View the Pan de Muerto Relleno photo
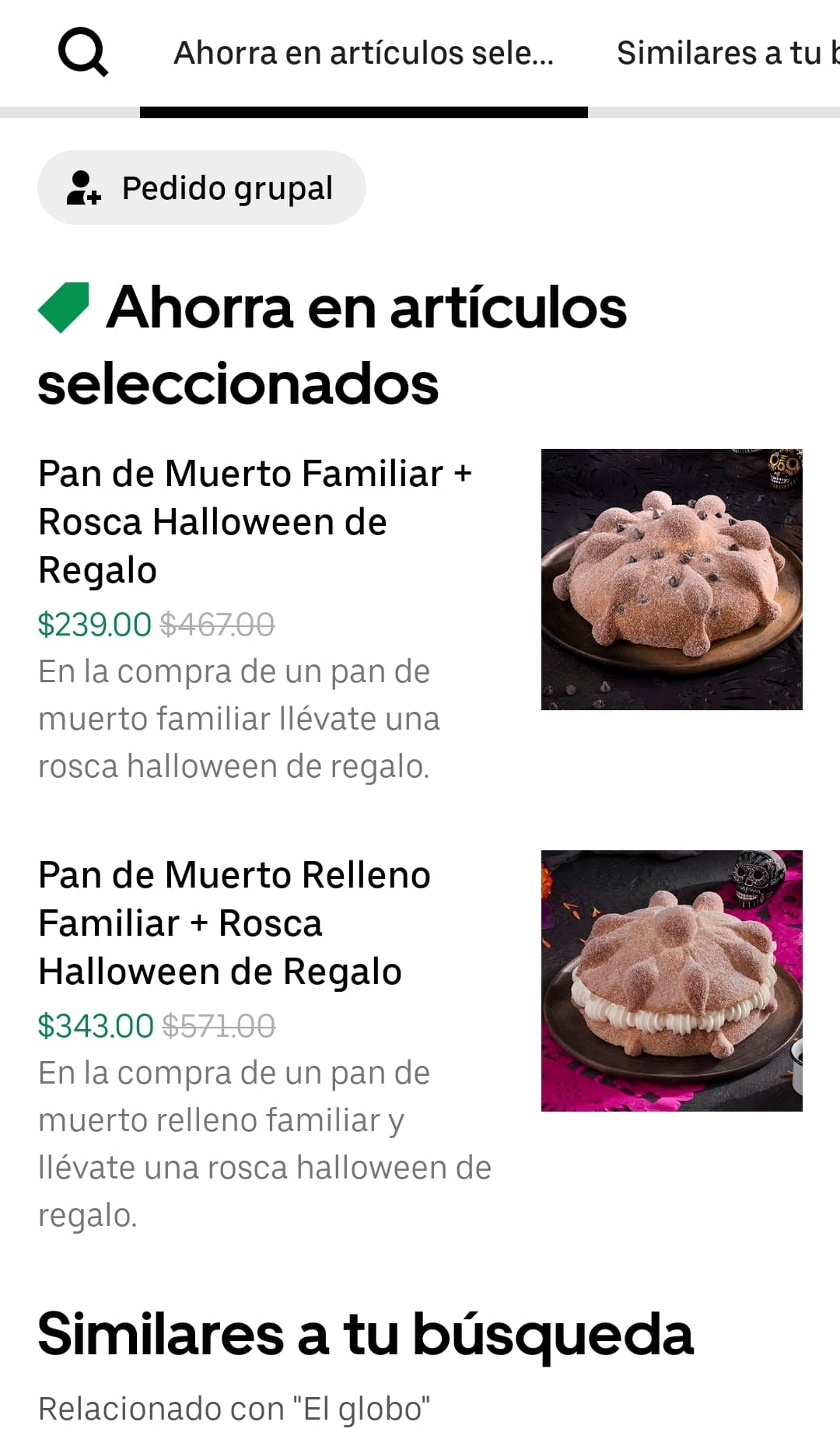The width and height of the screenshot is (840, 1436). [672, 981]
